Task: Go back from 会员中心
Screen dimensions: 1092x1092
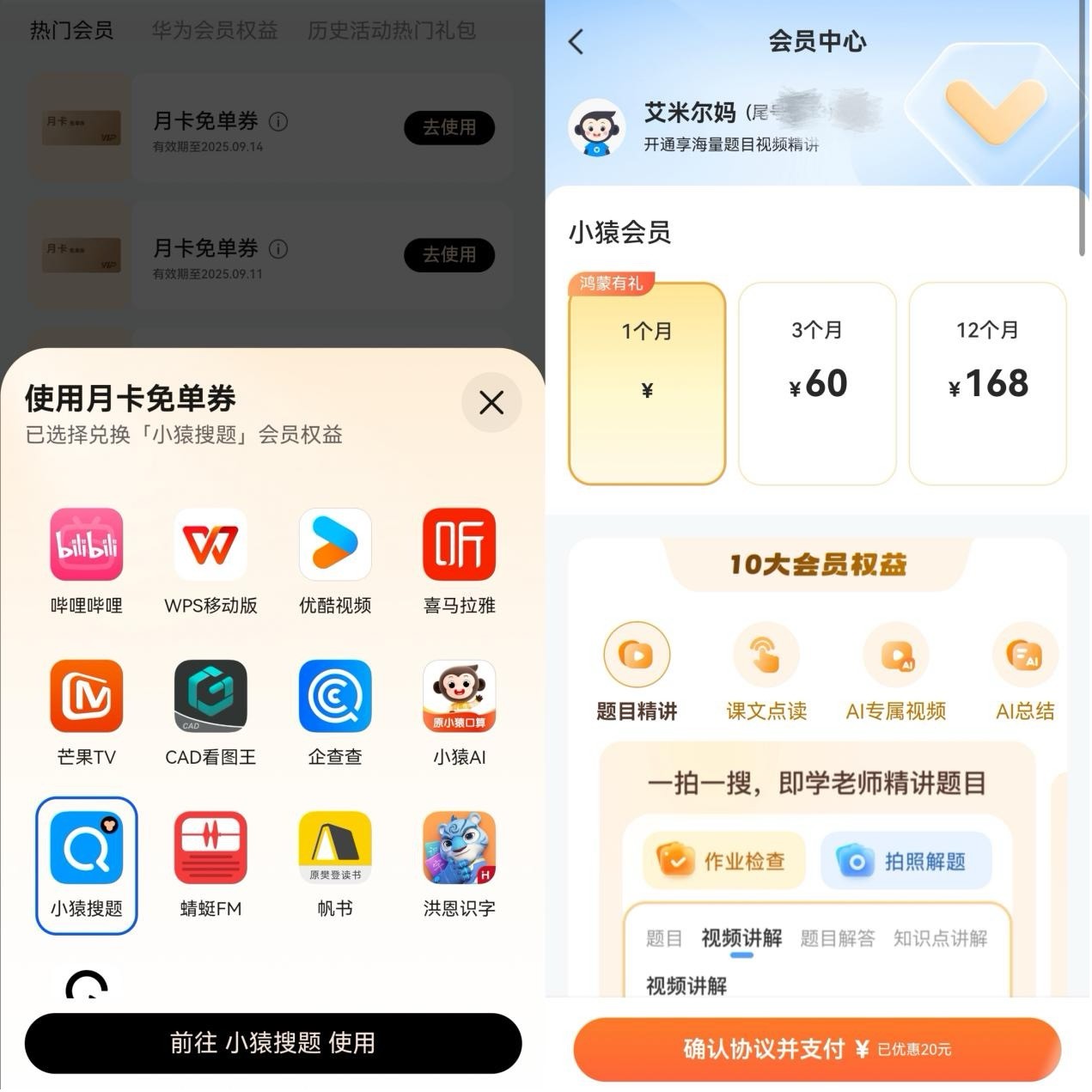Action: point(577,41)
